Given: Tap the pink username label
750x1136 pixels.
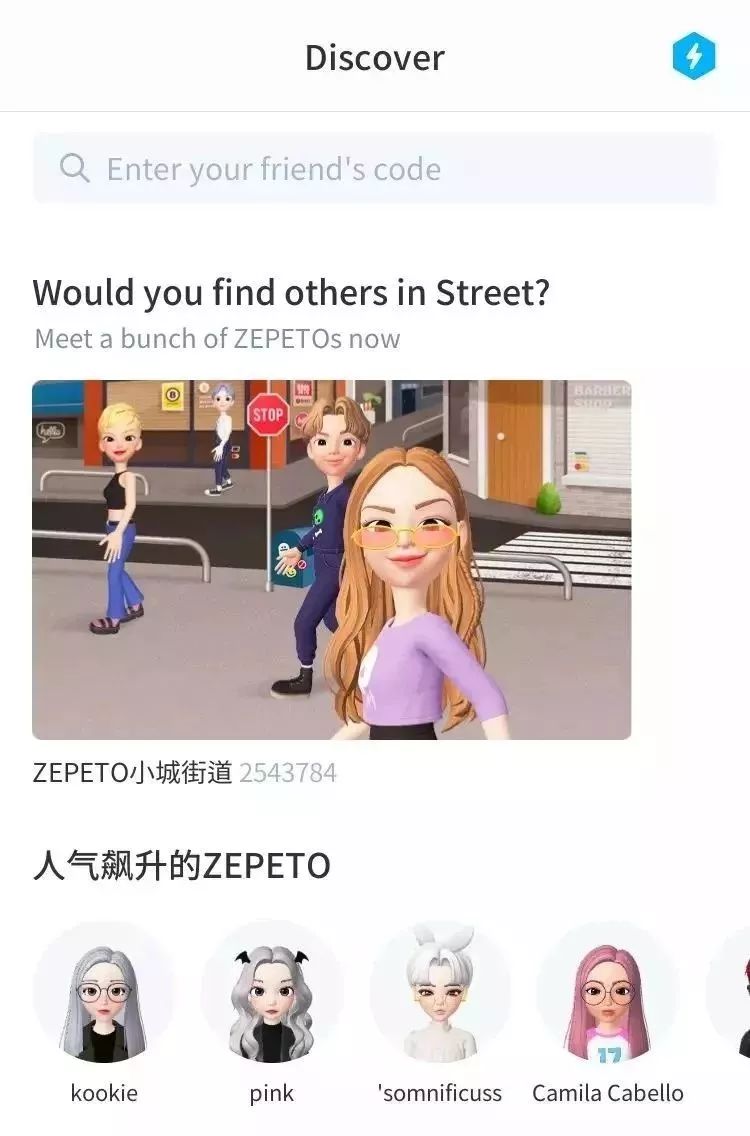Looking at the screenshot, I should point(272,1093).
